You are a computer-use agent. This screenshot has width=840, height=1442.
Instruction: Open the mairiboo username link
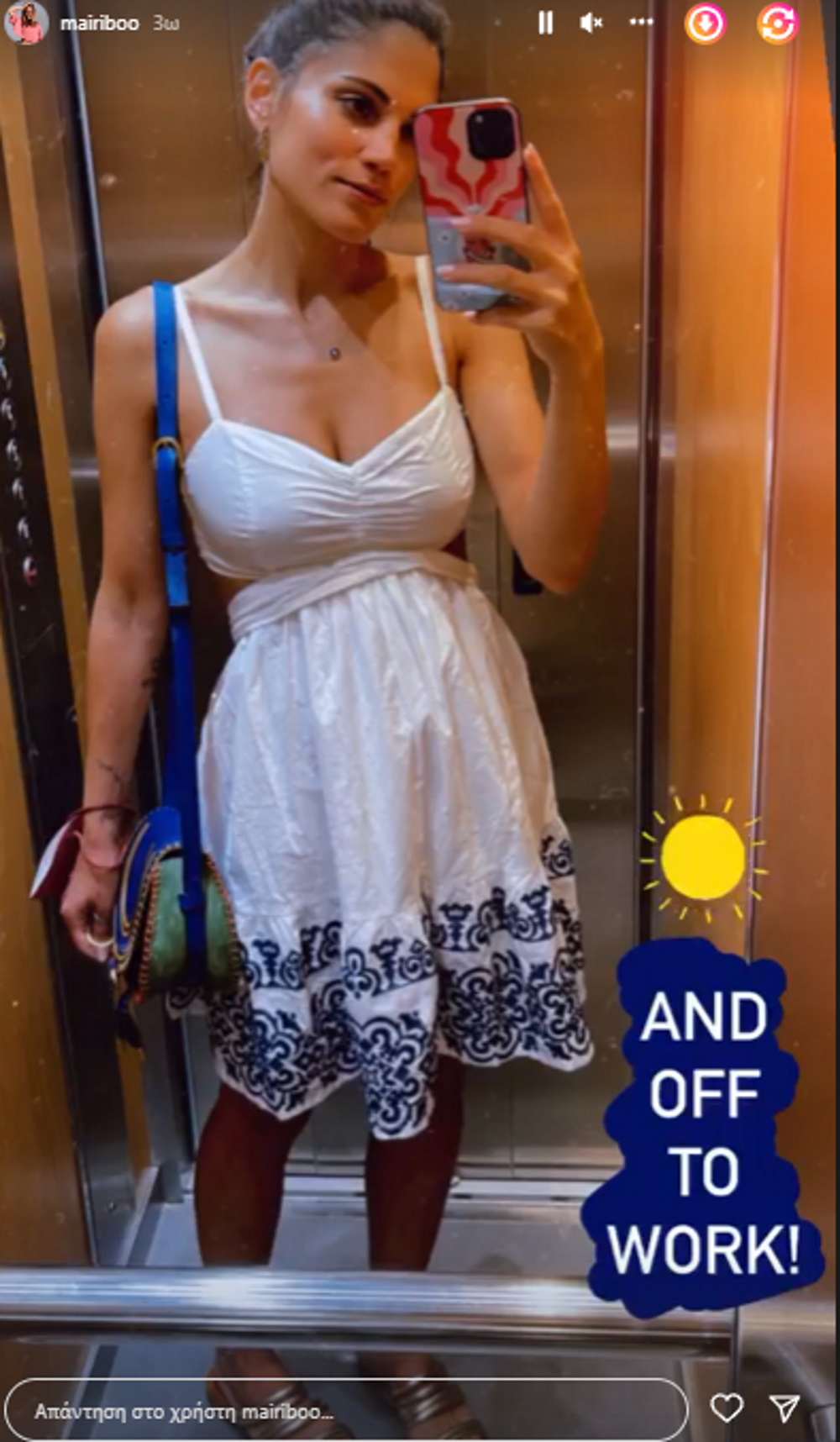click(x=99, y=24)
